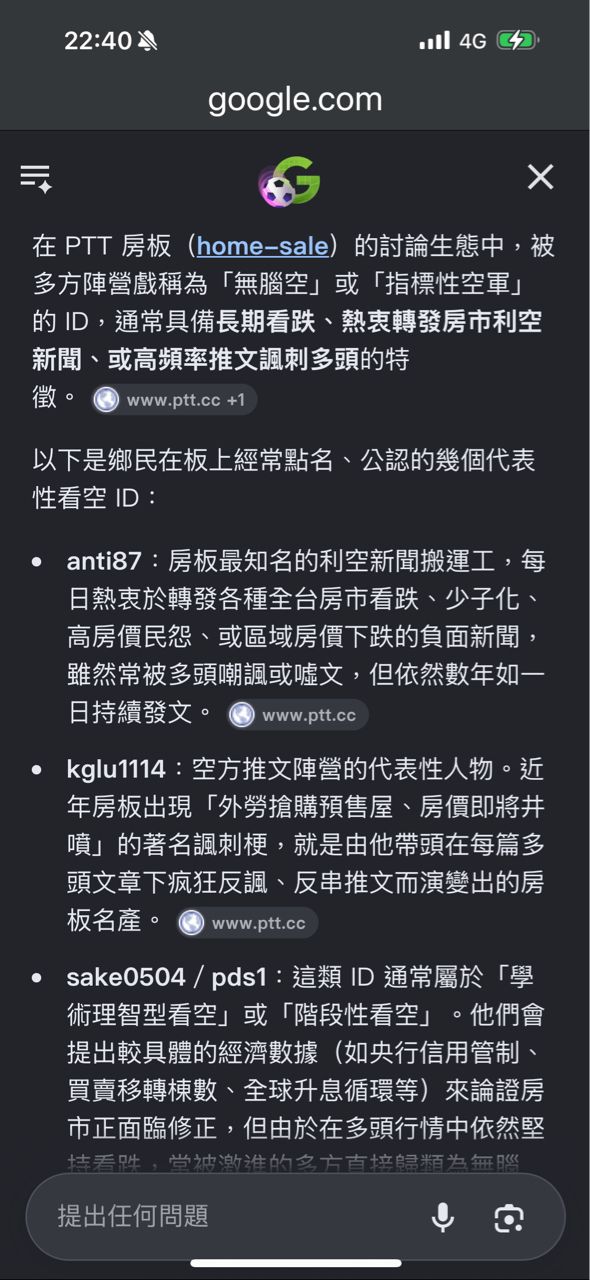
Task: Tap the google.com address bar
Action: (x=295, y=99)
